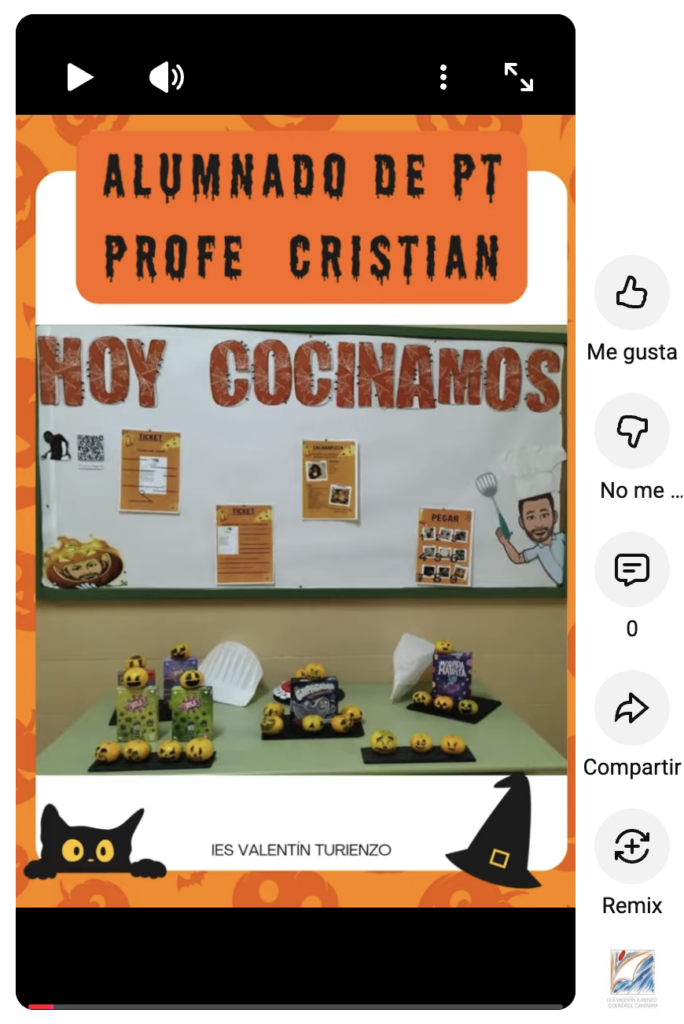Play the Shorts video
This screenshot has width=684, height=1024.
(x=79, y=77)
